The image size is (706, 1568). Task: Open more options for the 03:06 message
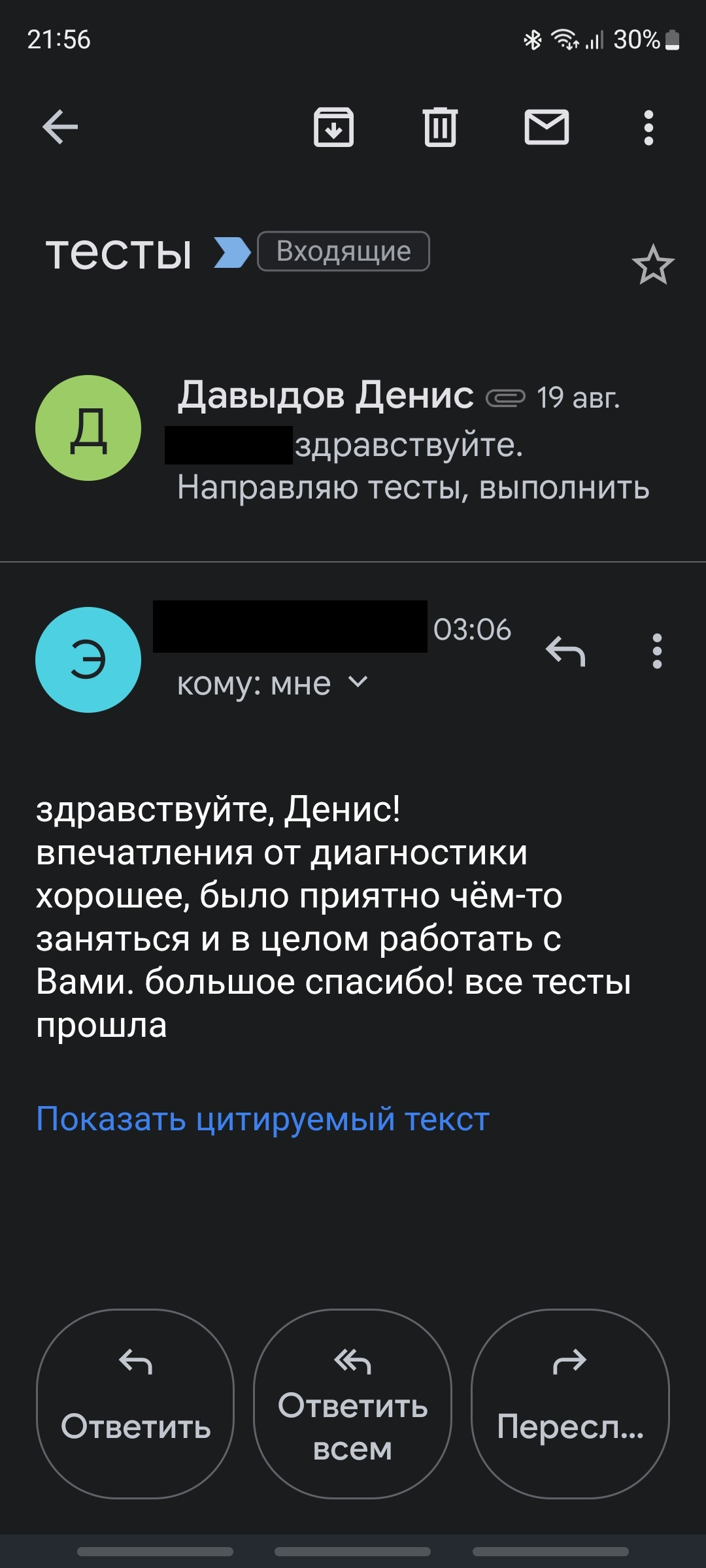[657, 651]
